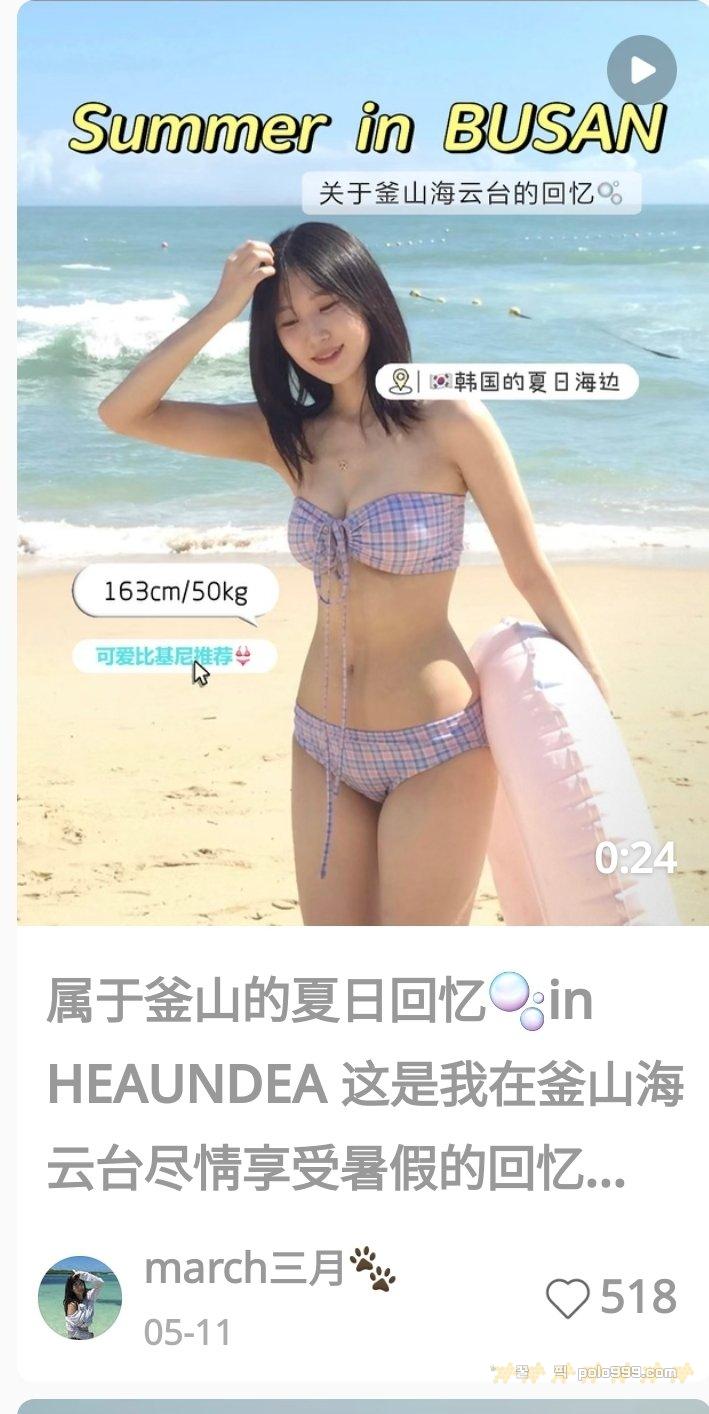Screen dimensions: 709x1414
Task: Like the post by march三月
Action: 568,1298
